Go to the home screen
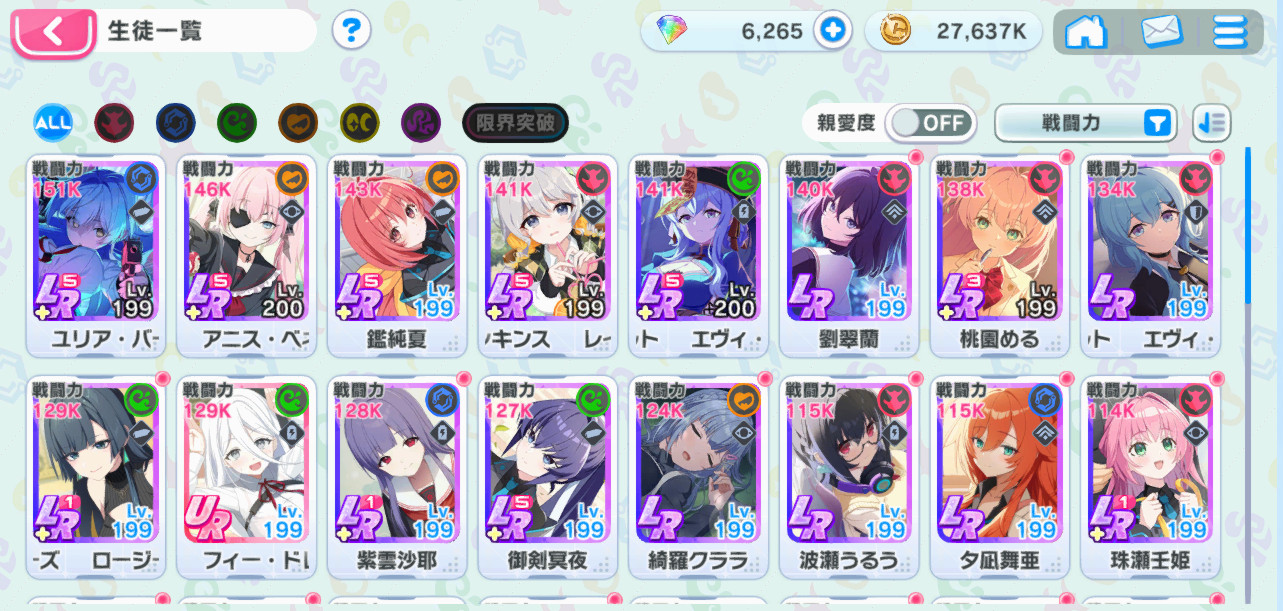 coord(1085,32)
